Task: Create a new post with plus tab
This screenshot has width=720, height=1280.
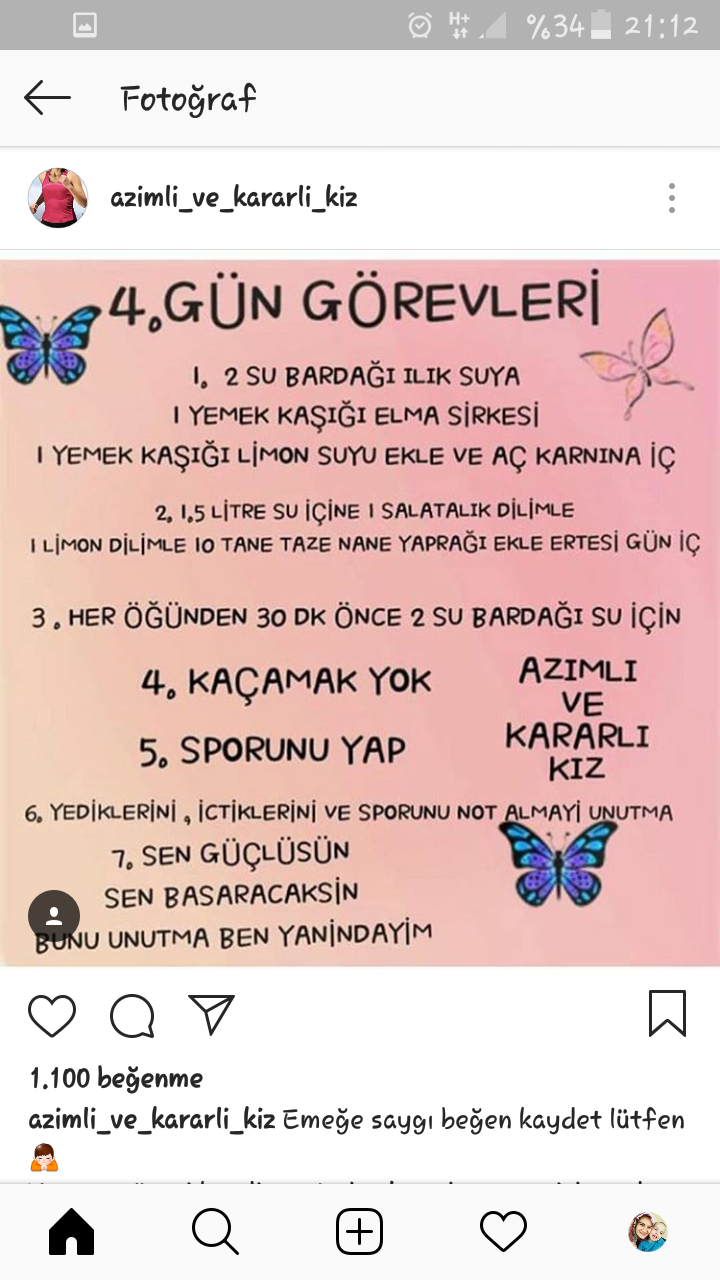Action: point(360,1232)
